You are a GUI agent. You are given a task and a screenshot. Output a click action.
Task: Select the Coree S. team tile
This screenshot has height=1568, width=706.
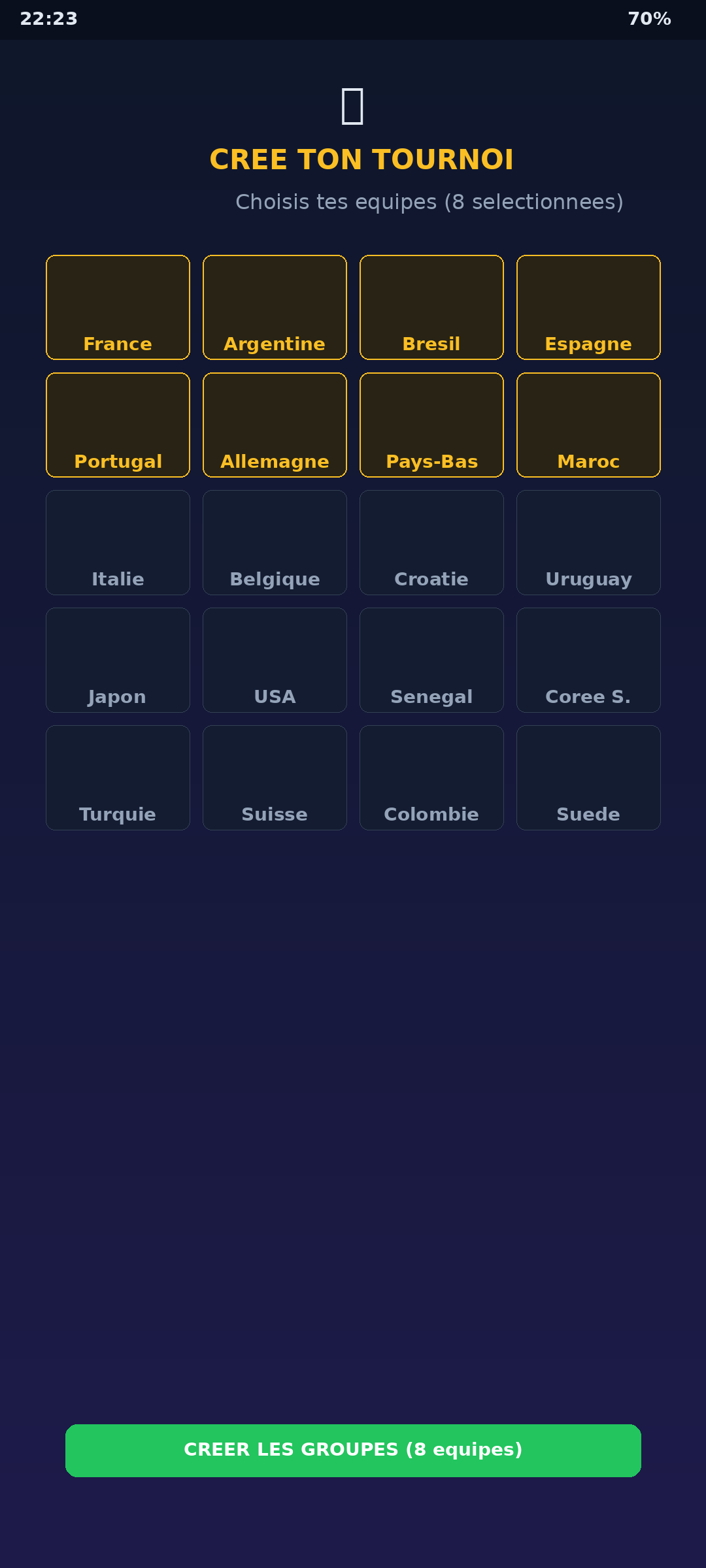[x=588, y=660]
